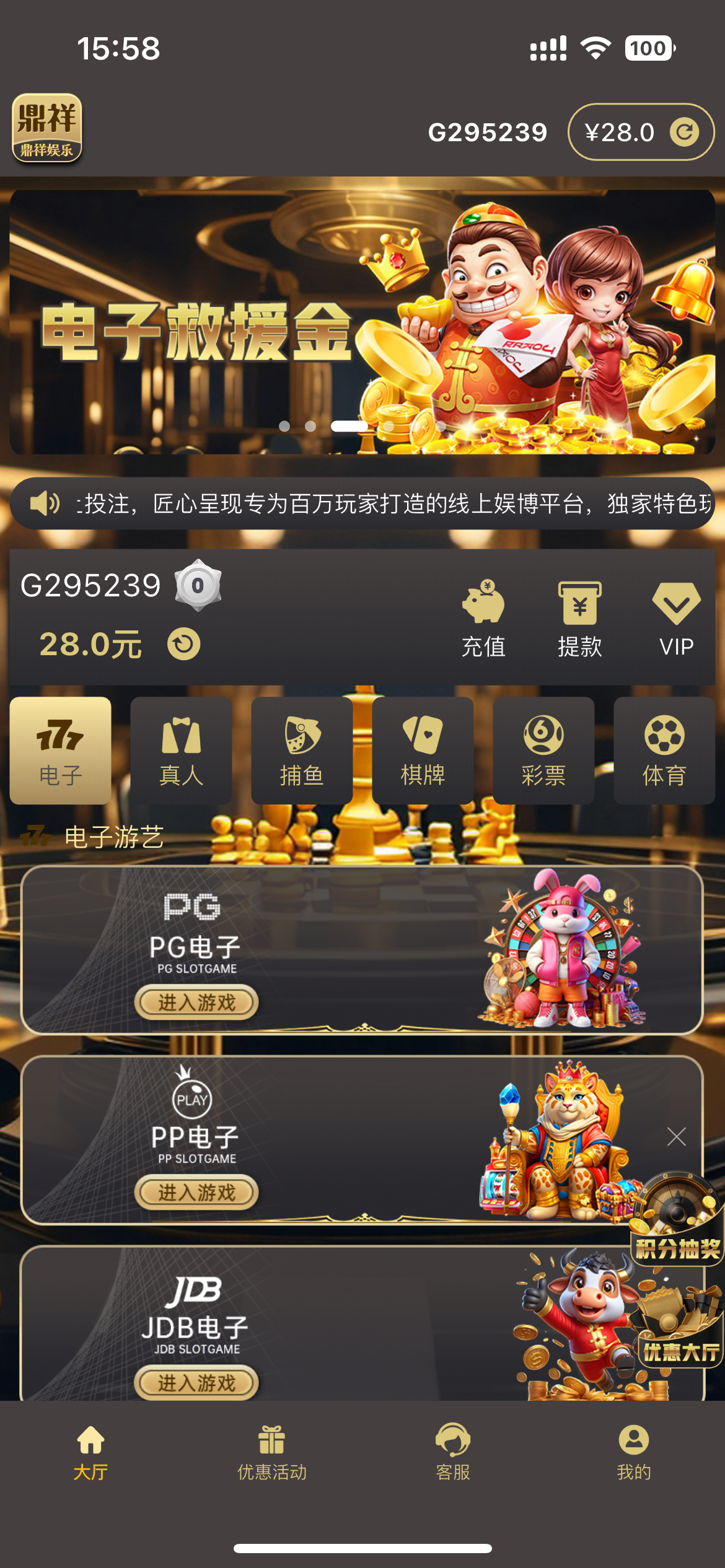Screen dimensions: 725x1568
Task: Open the 电子救援金 promo banner
Action: coord(362,322)
